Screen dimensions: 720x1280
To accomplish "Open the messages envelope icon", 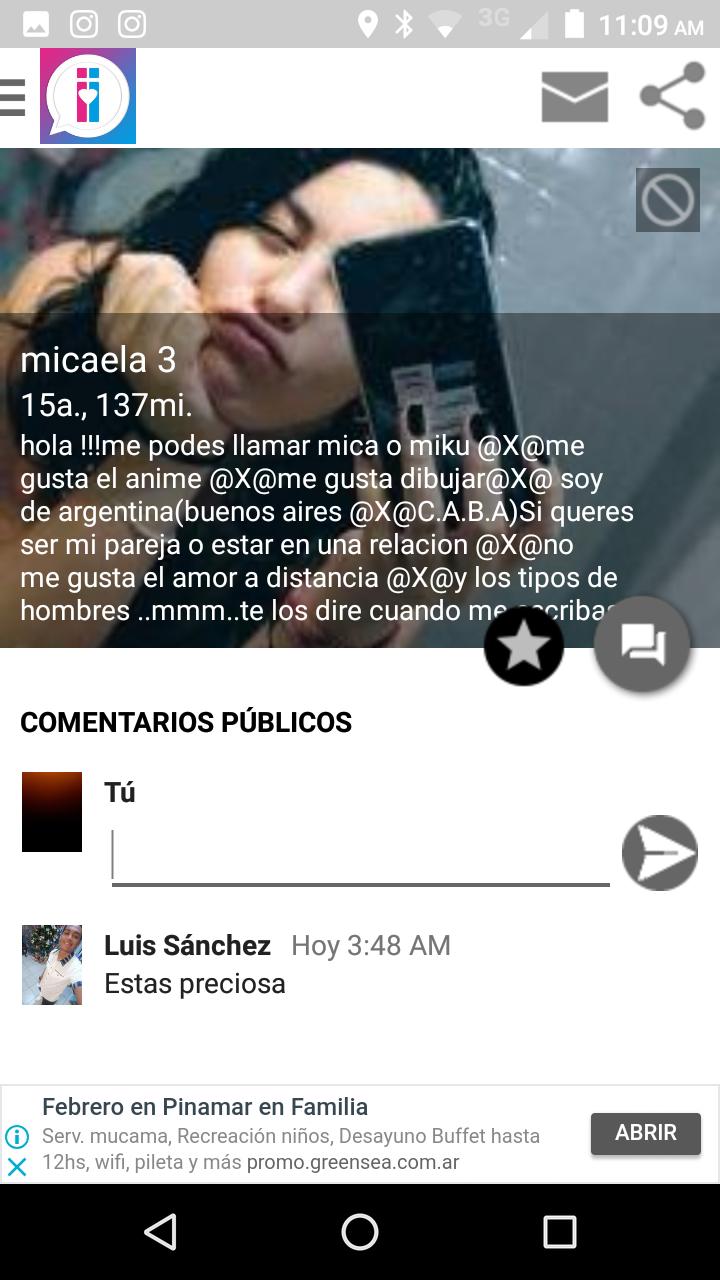I will point(575,97).
